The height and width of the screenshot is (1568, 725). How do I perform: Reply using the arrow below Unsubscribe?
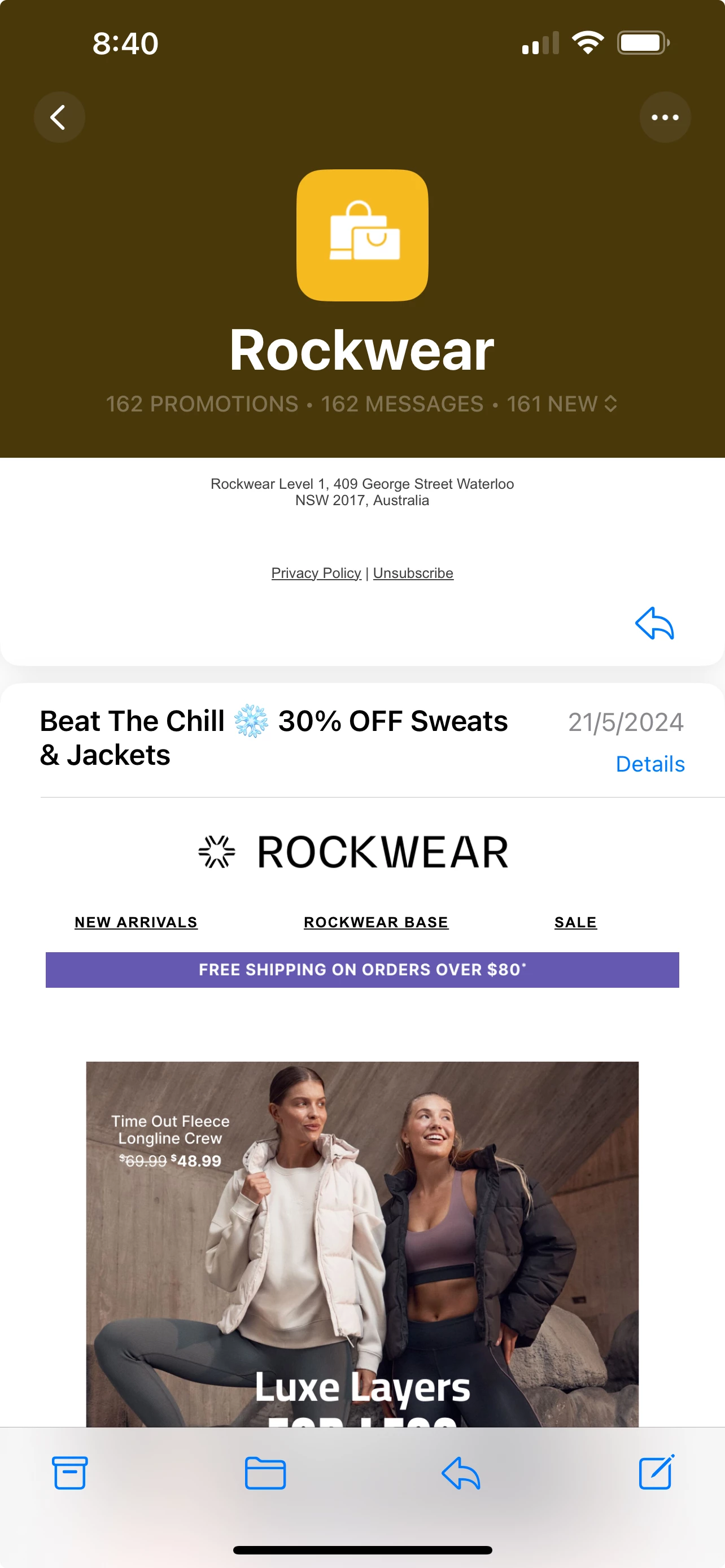pos(654,623)
